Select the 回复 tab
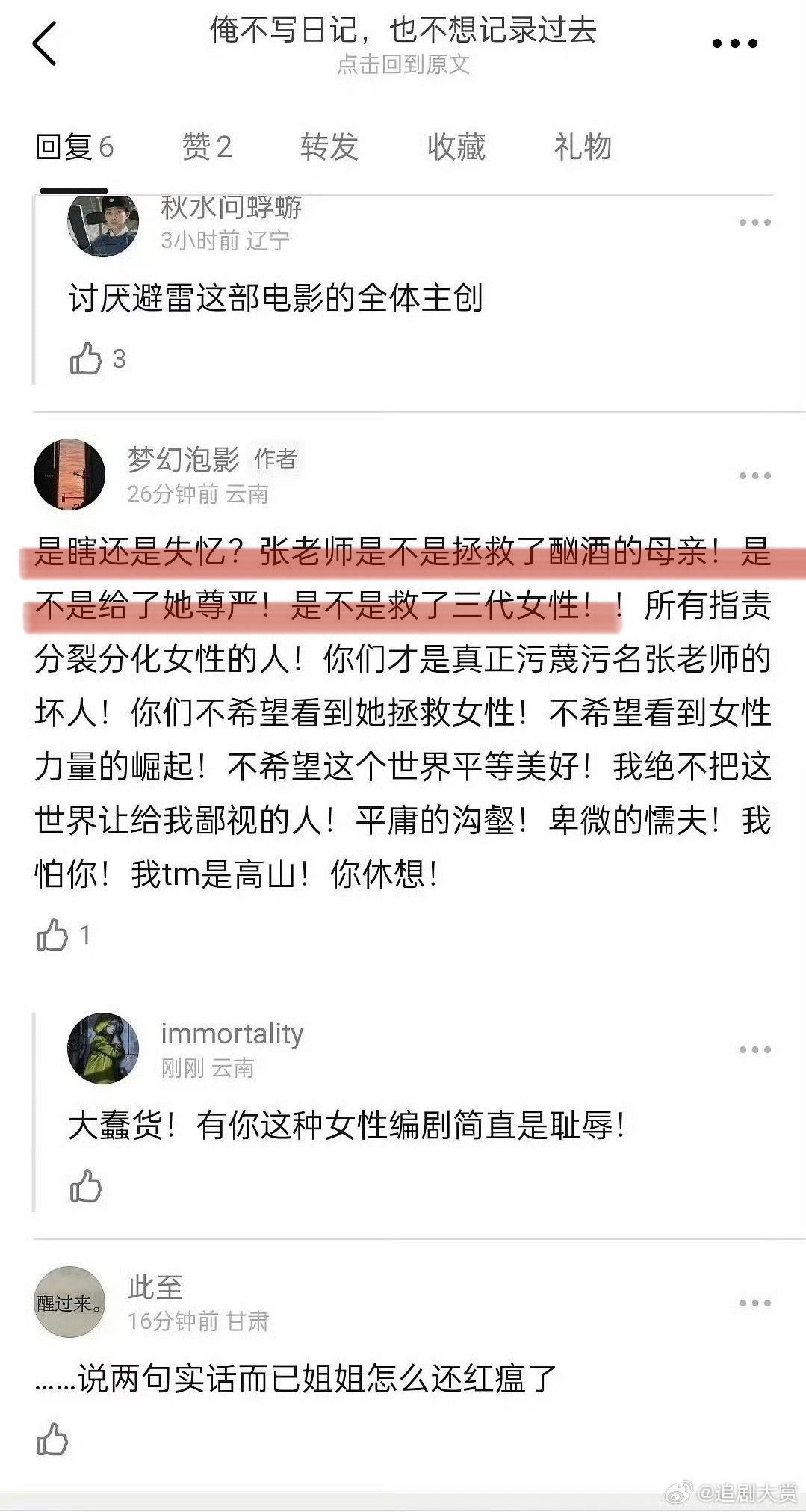This screenshot has height=1512, width=806. [x=74, y=146]
